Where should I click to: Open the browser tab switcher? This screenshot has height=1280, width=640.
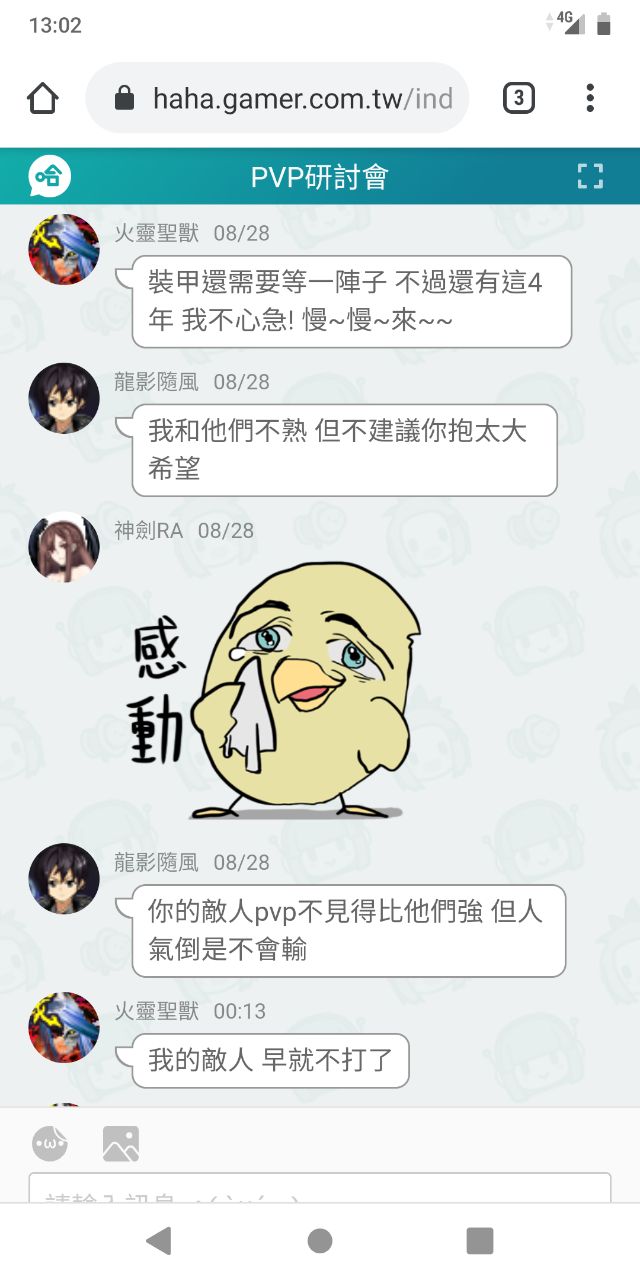(x=518, y=98)
